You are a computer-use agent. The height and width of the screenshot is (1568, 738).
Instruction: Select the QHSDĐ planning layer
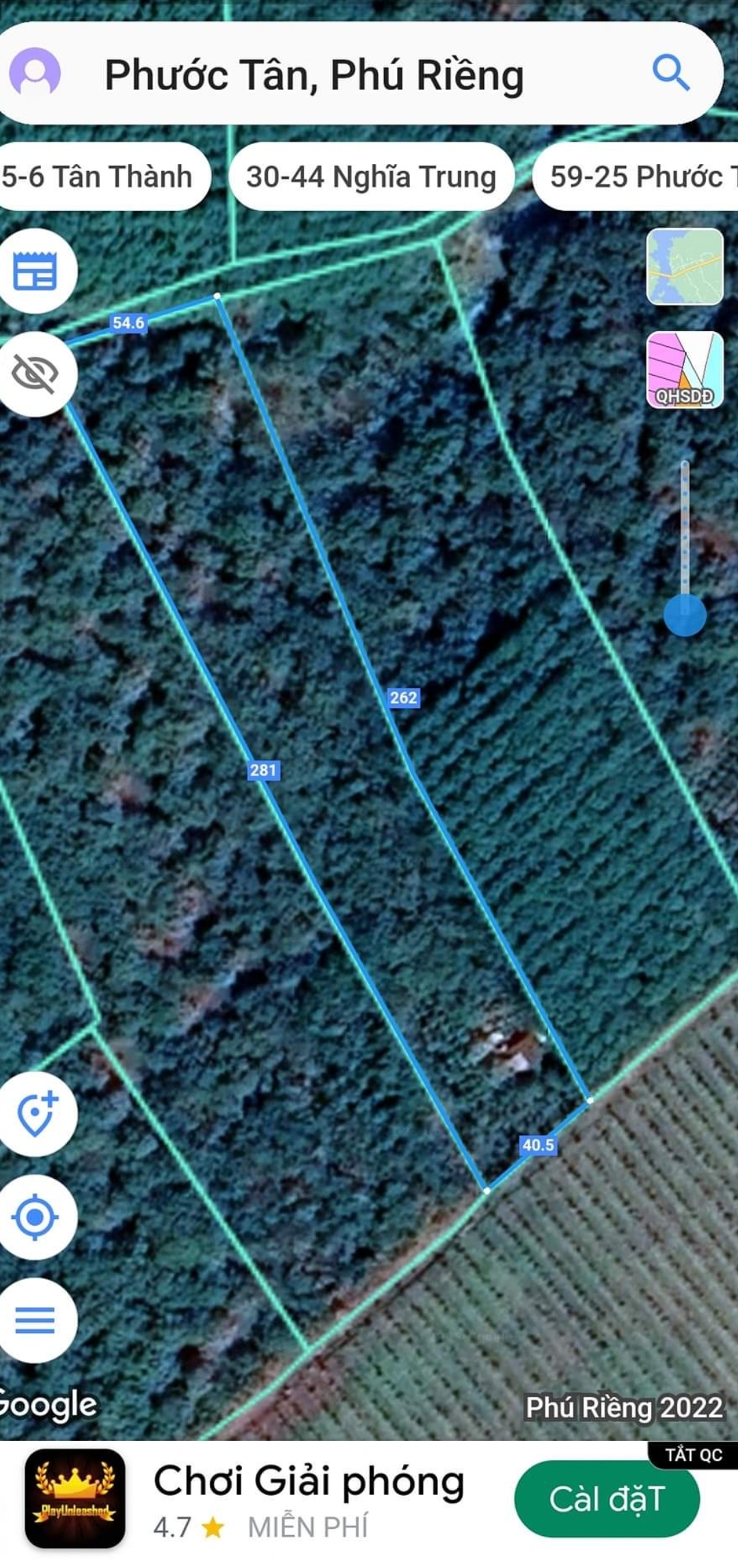(x=685, y=370)
